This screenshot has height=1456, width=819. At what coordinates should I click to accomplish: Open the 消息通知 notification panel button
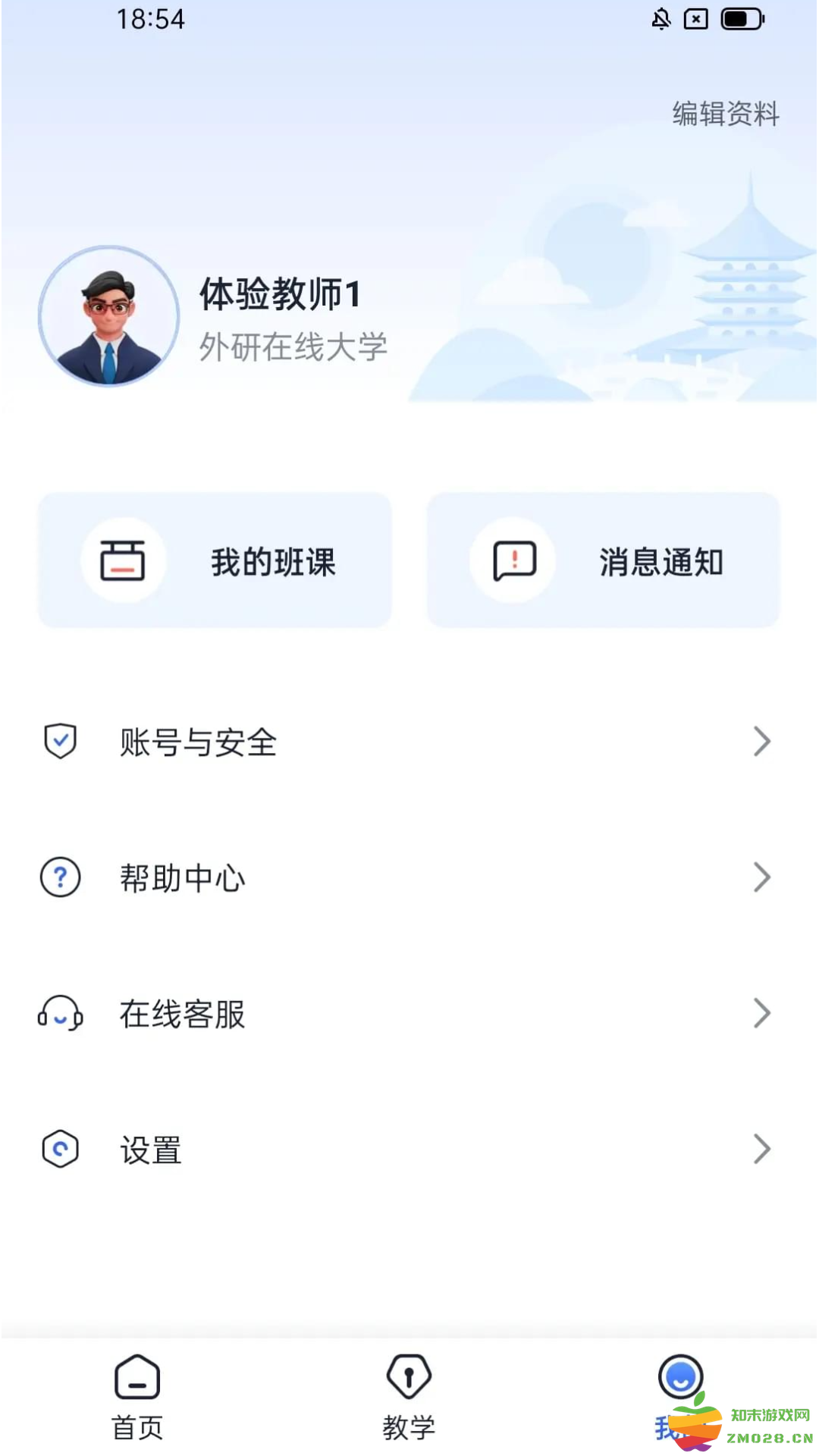point(603,560)
